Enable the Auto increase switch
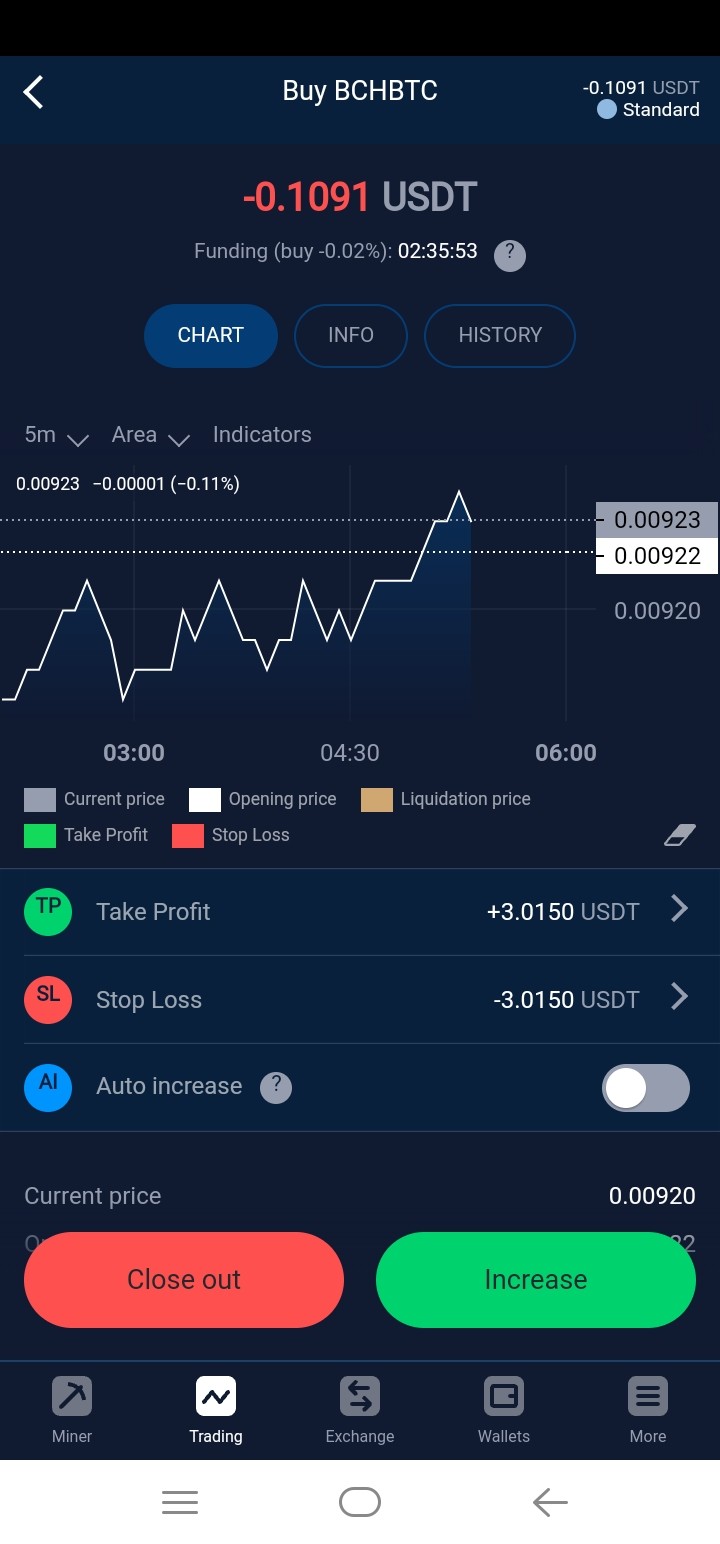 [646, 1087]
